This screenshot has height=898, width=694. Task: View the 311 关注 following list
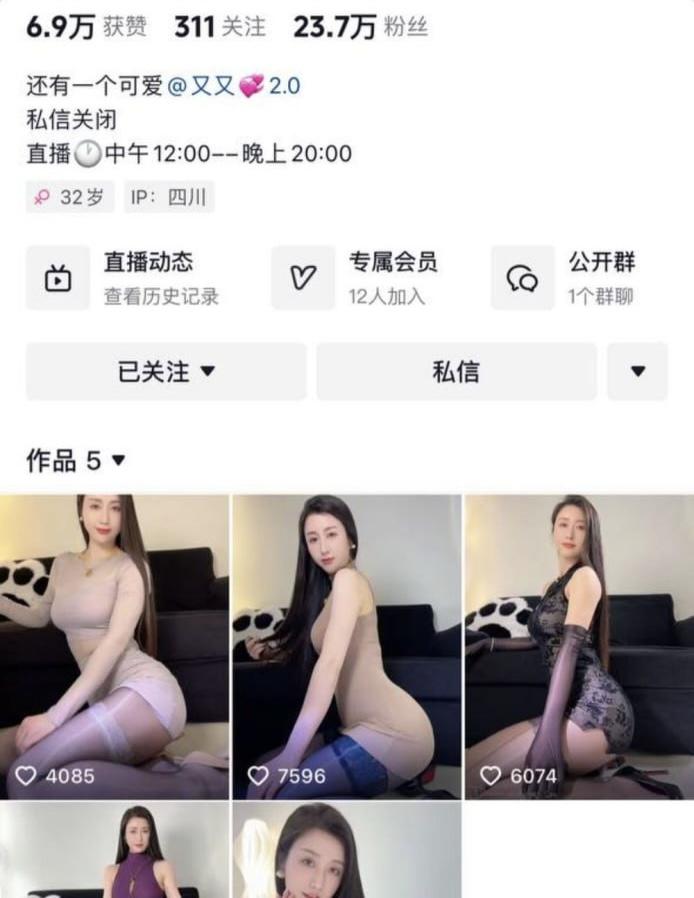(220, 27)
